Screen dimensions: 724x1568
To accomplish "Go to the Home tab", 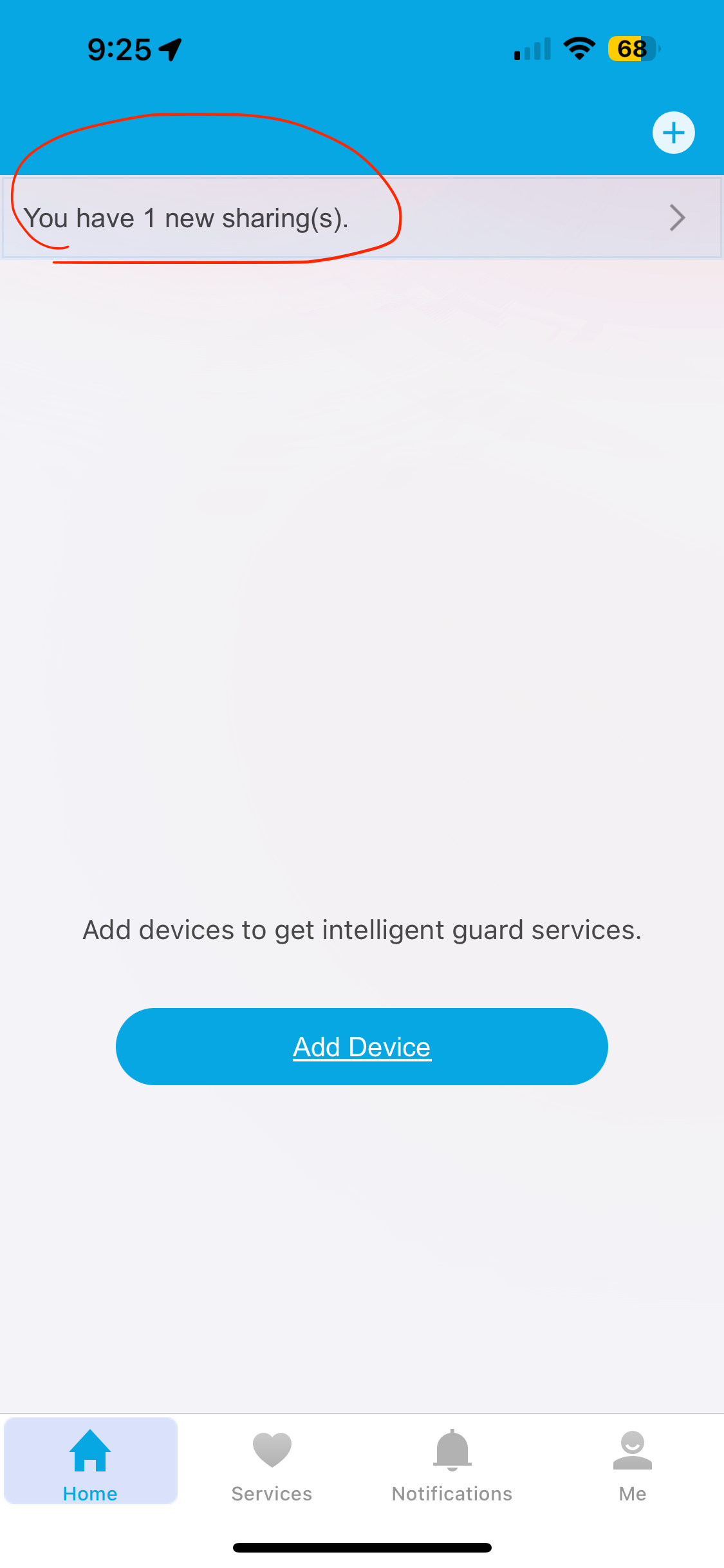I will point(90,1462).
